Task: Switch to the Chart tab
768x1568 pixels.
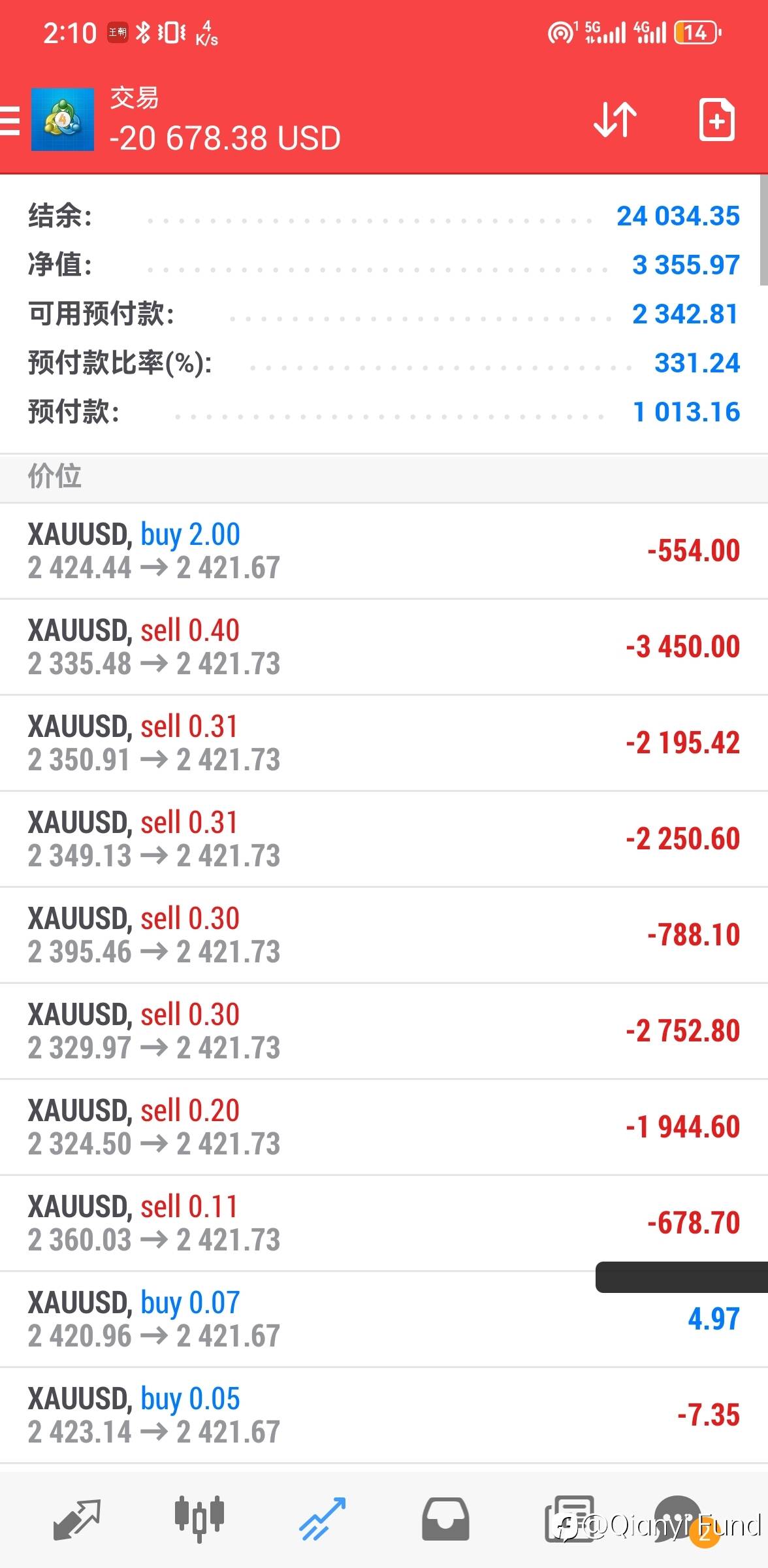Action: tap(199, 1518)
